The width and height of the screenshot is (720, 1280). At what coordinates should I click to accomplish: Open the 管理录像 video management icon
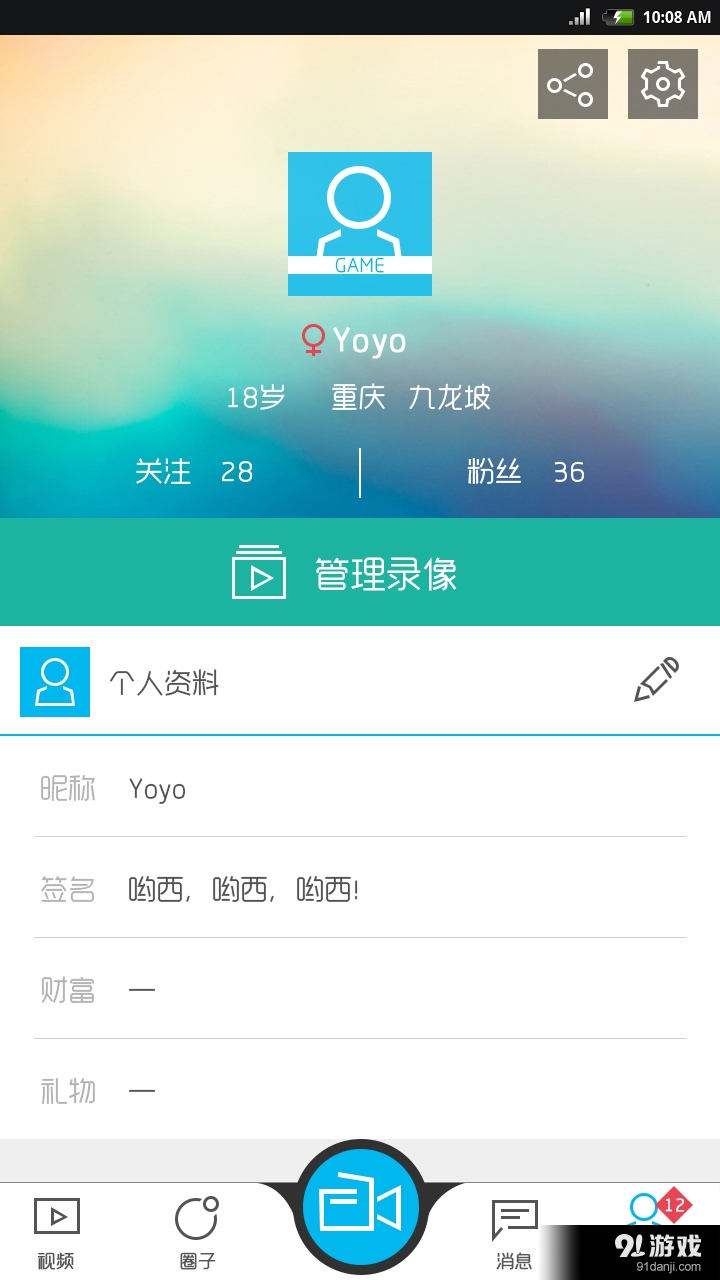point(258,572)
